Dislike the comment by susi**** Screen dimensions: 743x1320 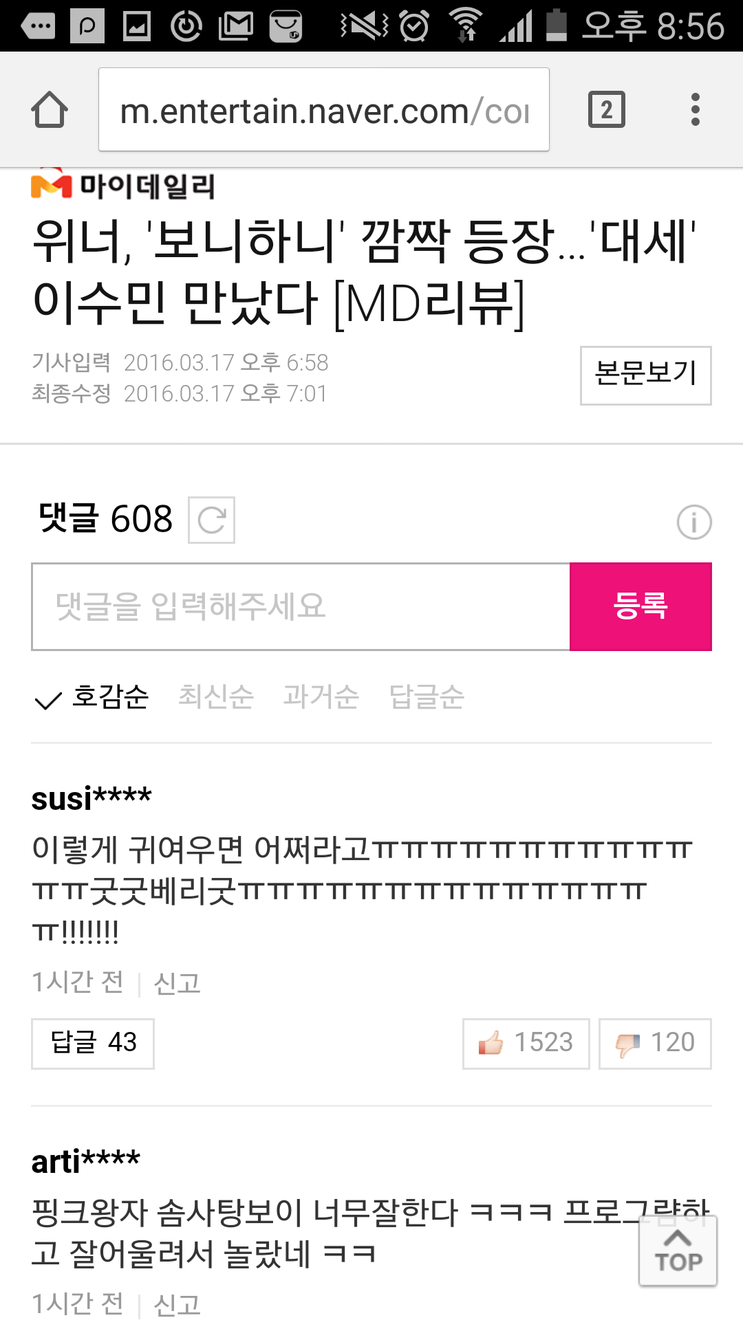coord(655,1043)
